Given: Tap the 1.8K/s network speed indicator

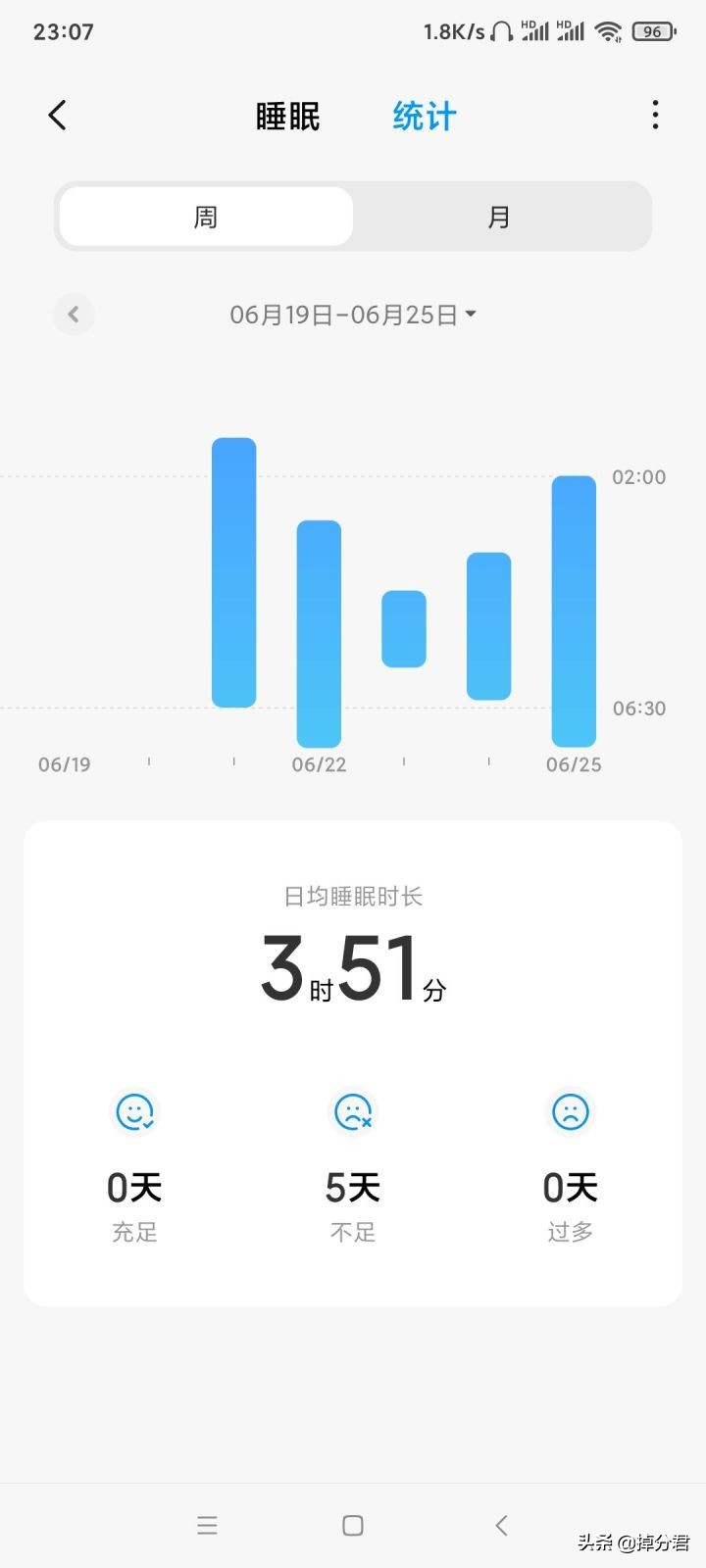Looking at the screenshot, I should (457, 30).
